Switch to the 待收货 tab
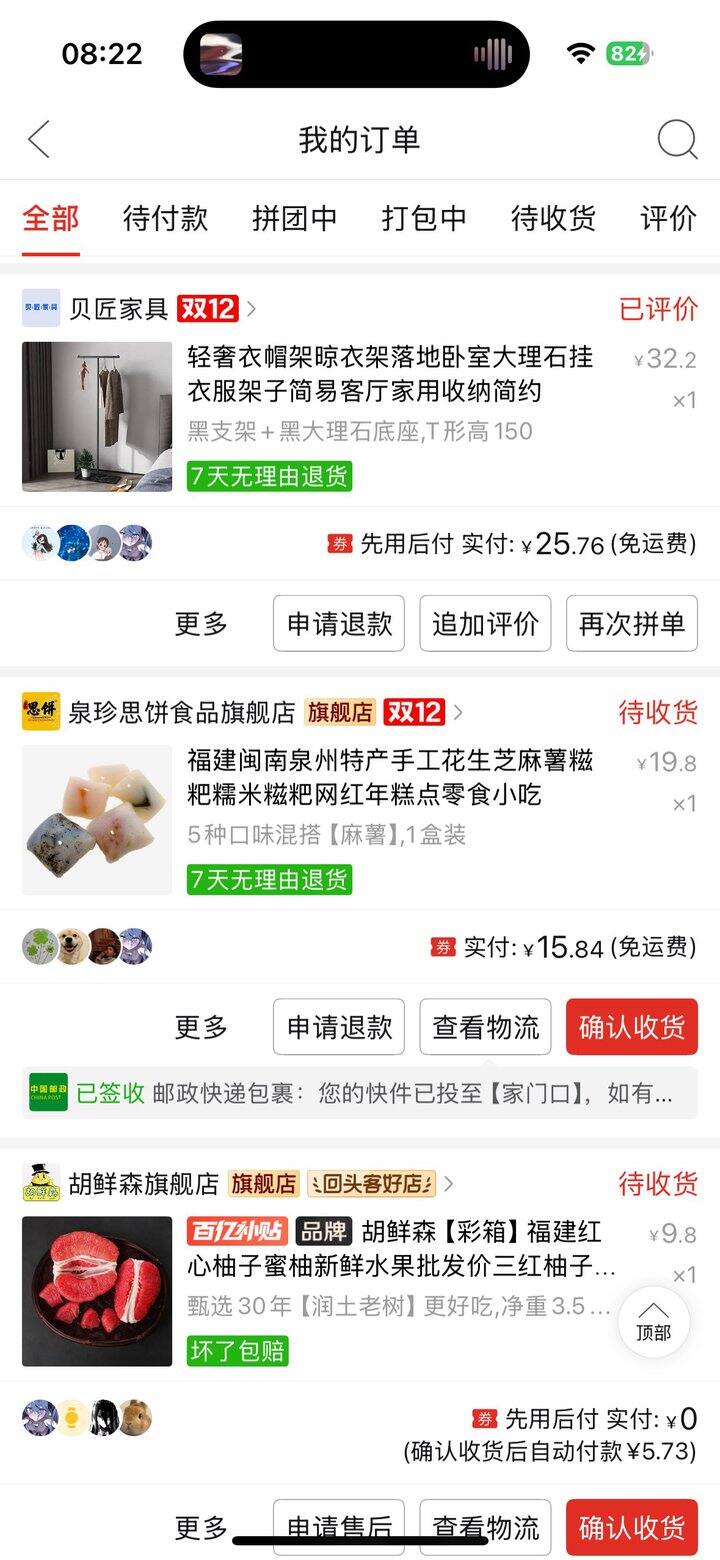 click(553, 218)
